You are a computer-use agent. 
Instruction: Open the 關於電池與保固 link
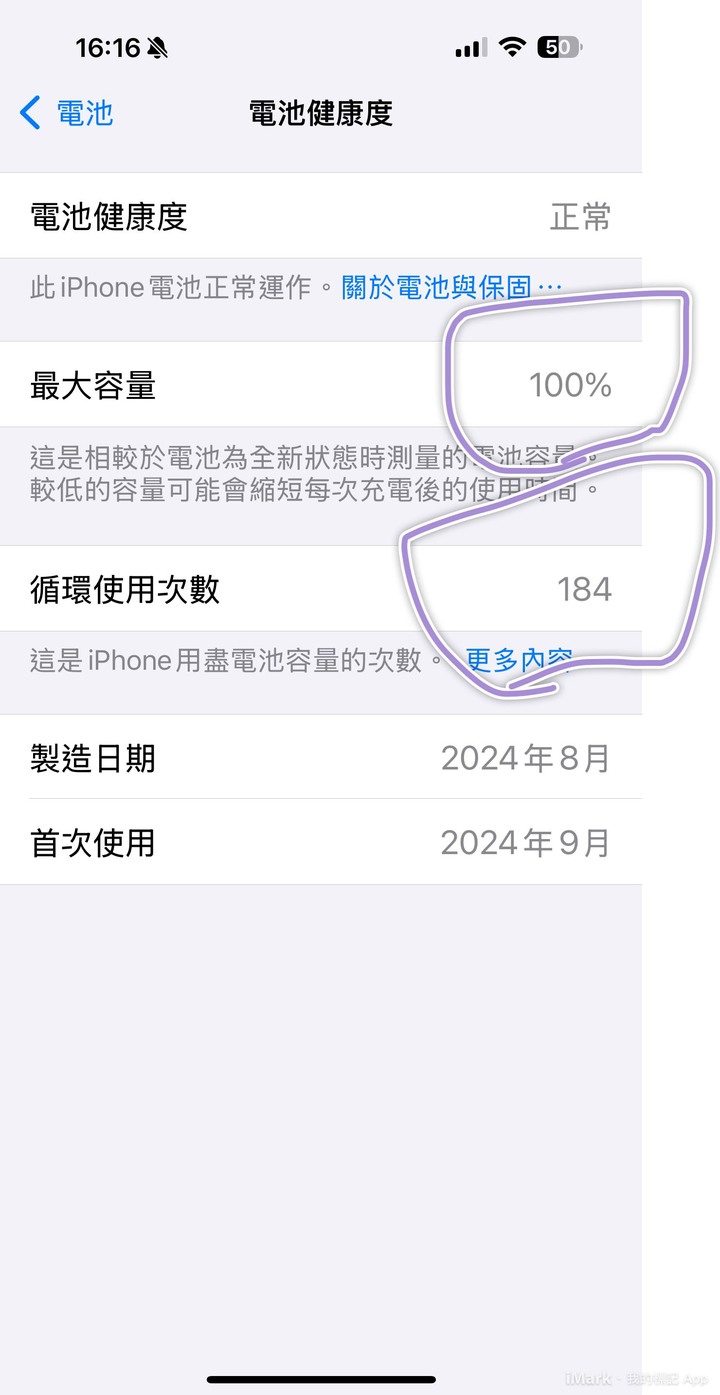pos(450,288)
